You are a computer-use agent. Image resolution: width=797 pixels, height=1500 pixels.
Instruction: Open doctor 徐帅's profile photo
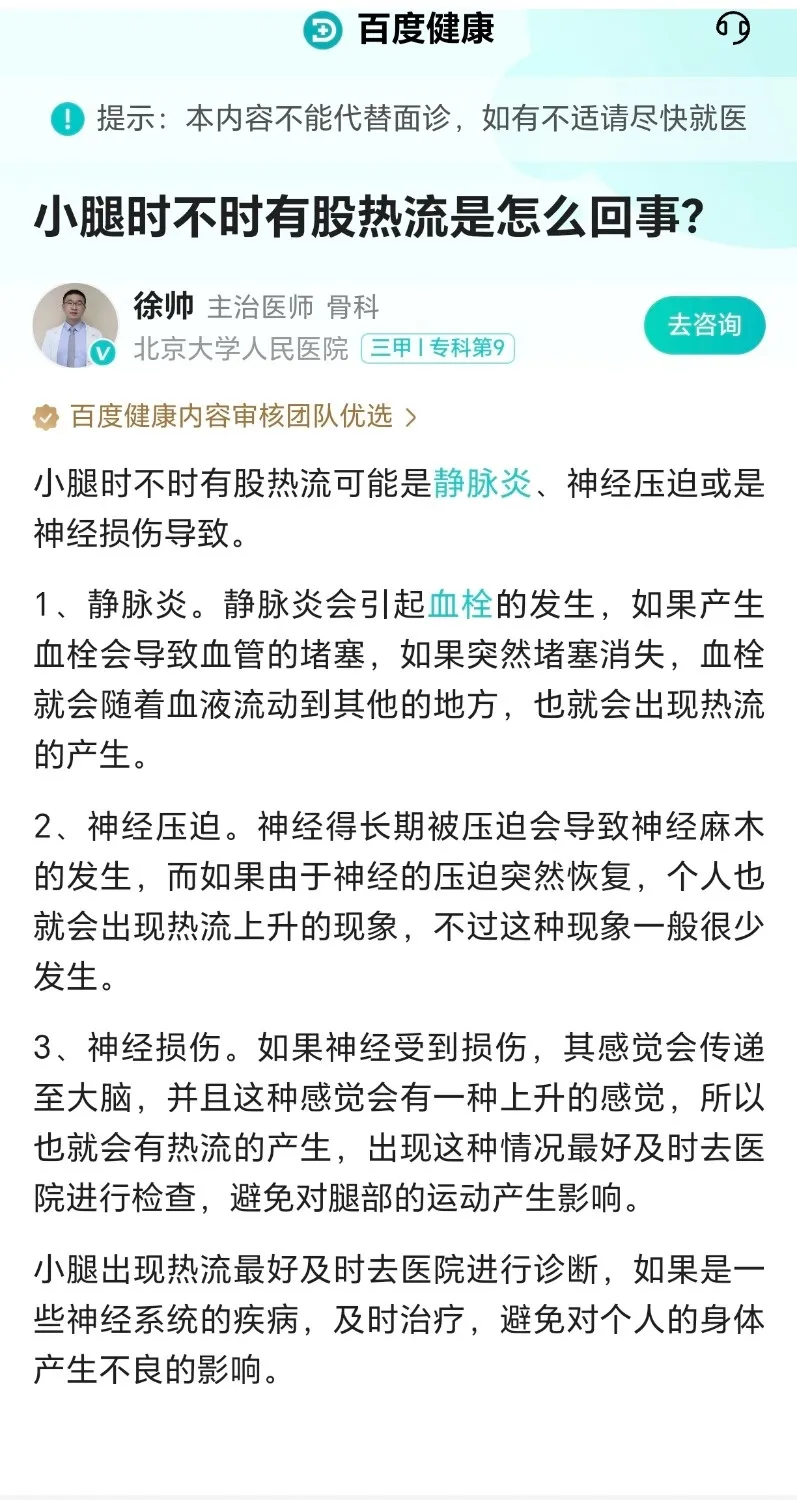(x=75, y=325)
